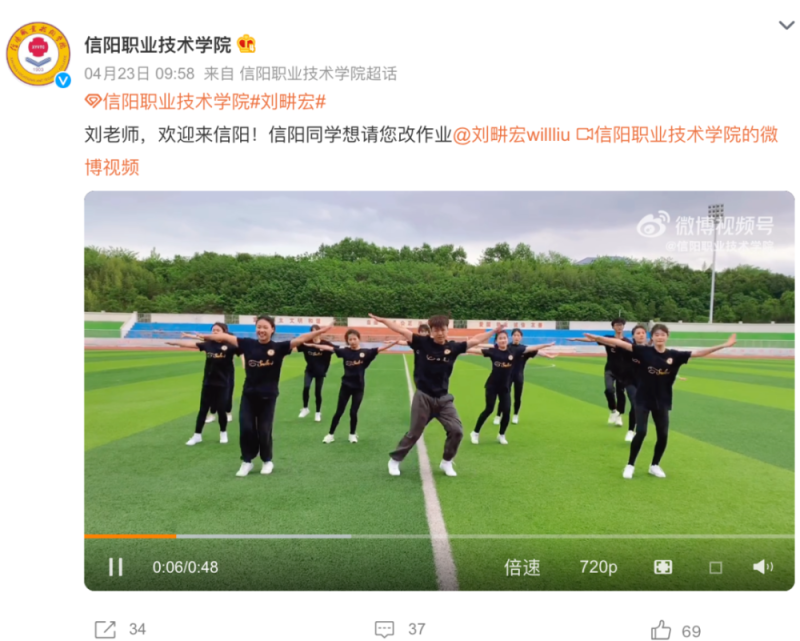
Task: Open 信阳职业技术学院超话 source link
Action: [x=318, y=74]
